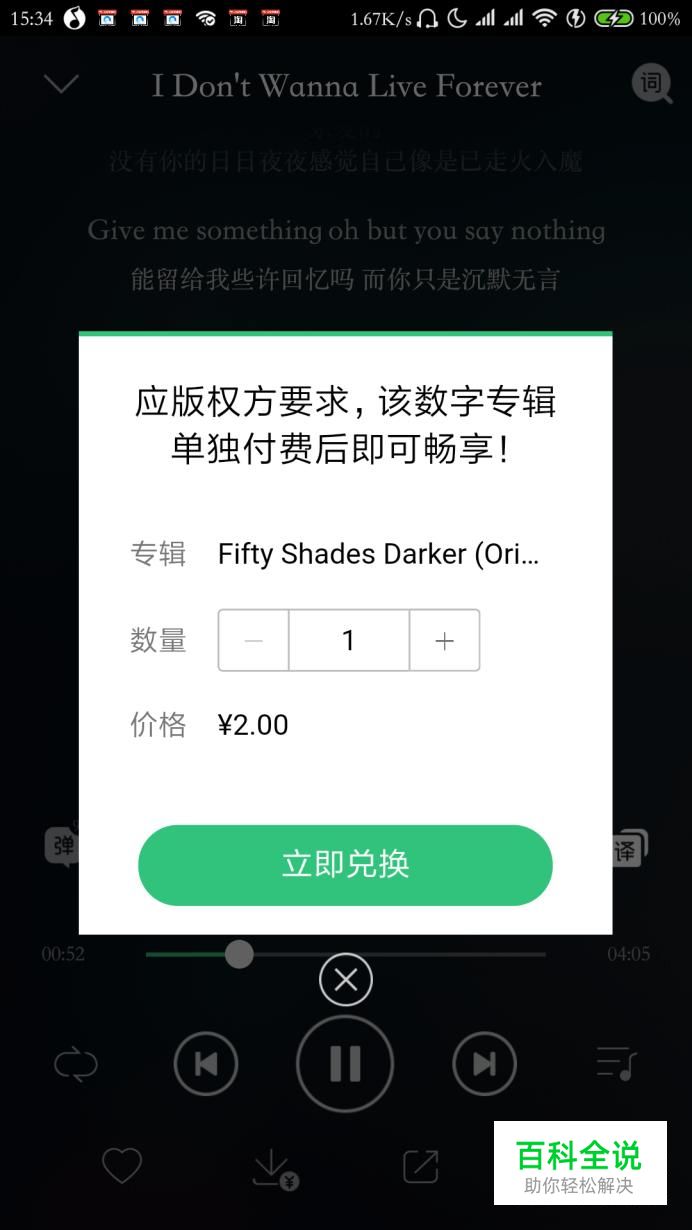
Task: Toggle the 译 lyric translation
Action: (628, 848)
